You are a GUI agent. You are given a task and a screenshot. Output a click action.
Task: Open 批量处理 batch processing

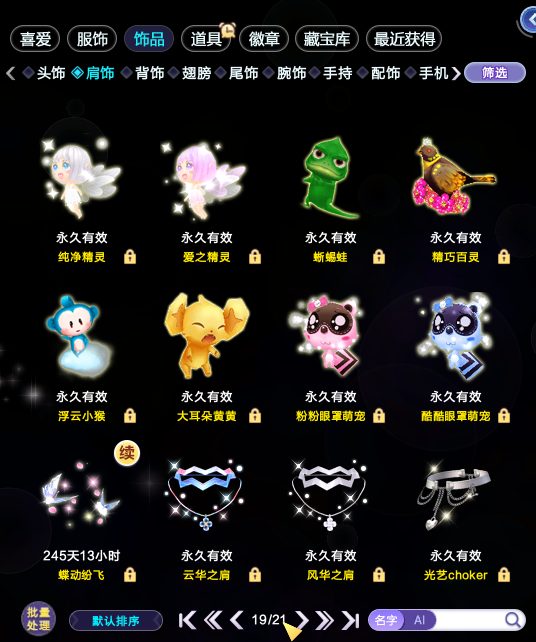[x=39, y=619]
